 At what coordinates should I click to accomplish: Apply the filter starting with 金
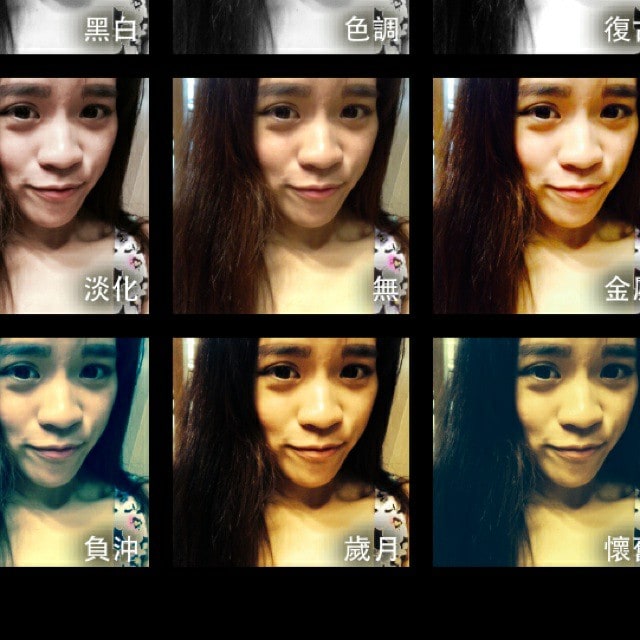(536, 196)
